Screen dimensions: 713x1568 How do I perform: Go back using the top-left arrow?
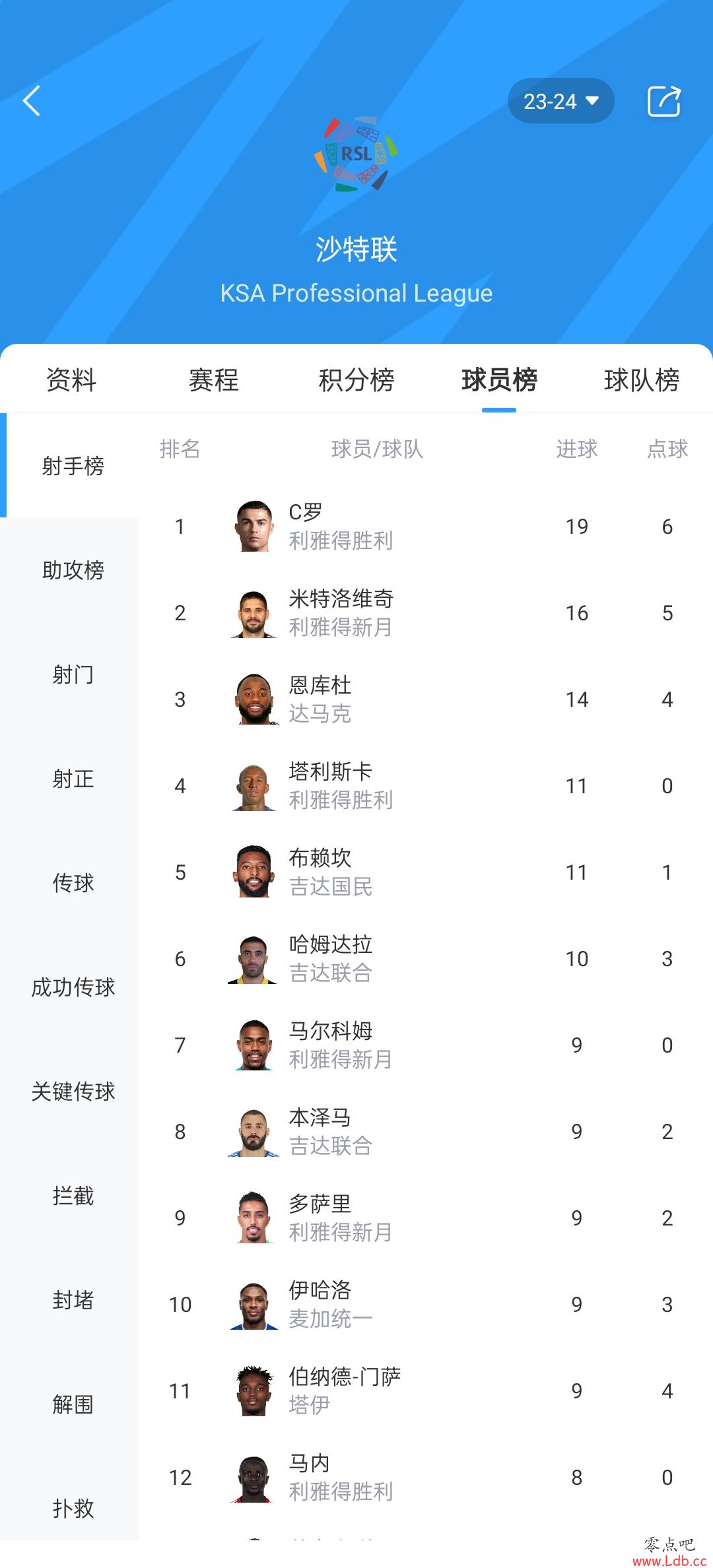32,101
